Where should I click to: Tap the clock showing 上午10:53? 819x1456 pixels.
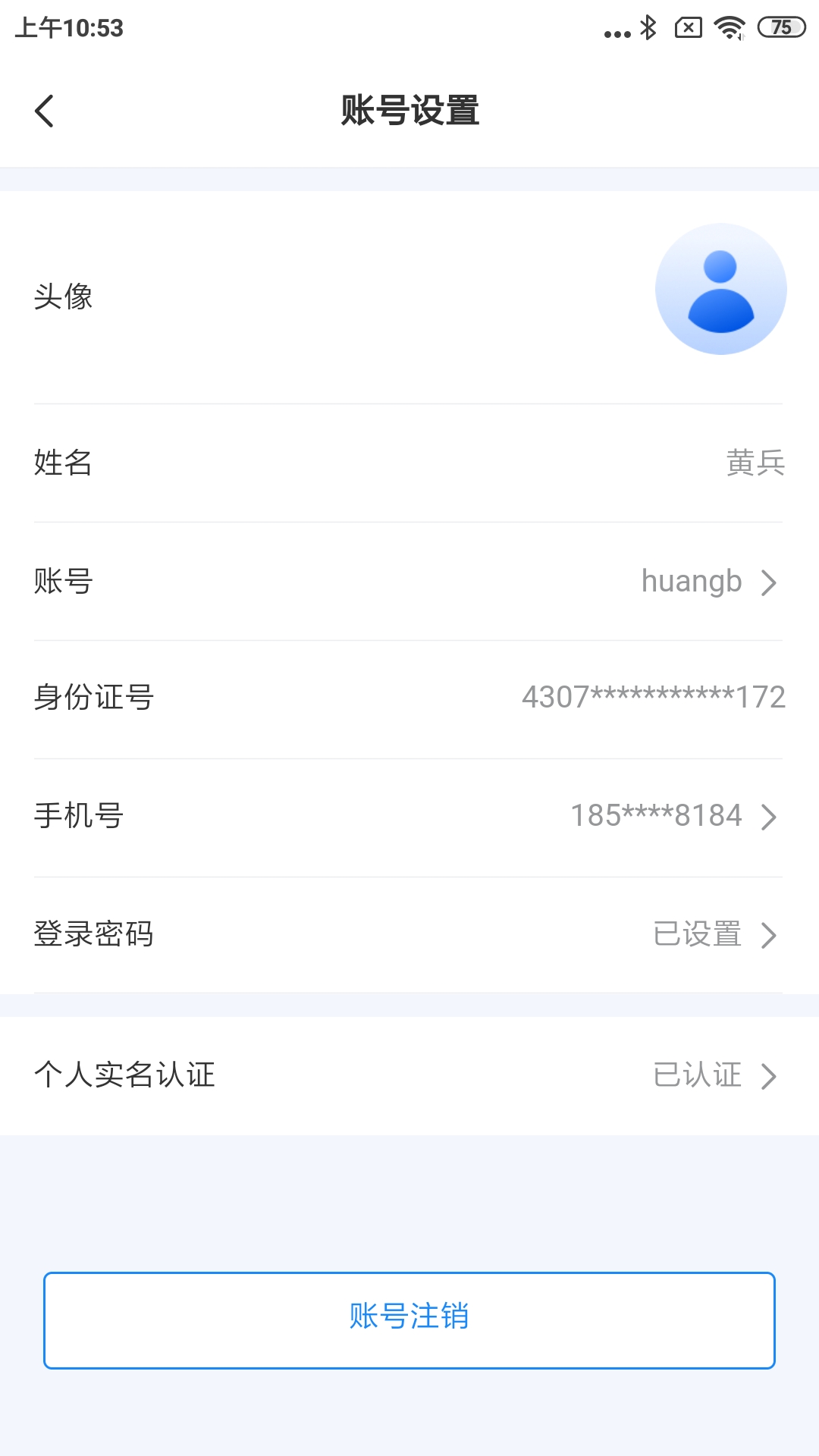[68, 29]
